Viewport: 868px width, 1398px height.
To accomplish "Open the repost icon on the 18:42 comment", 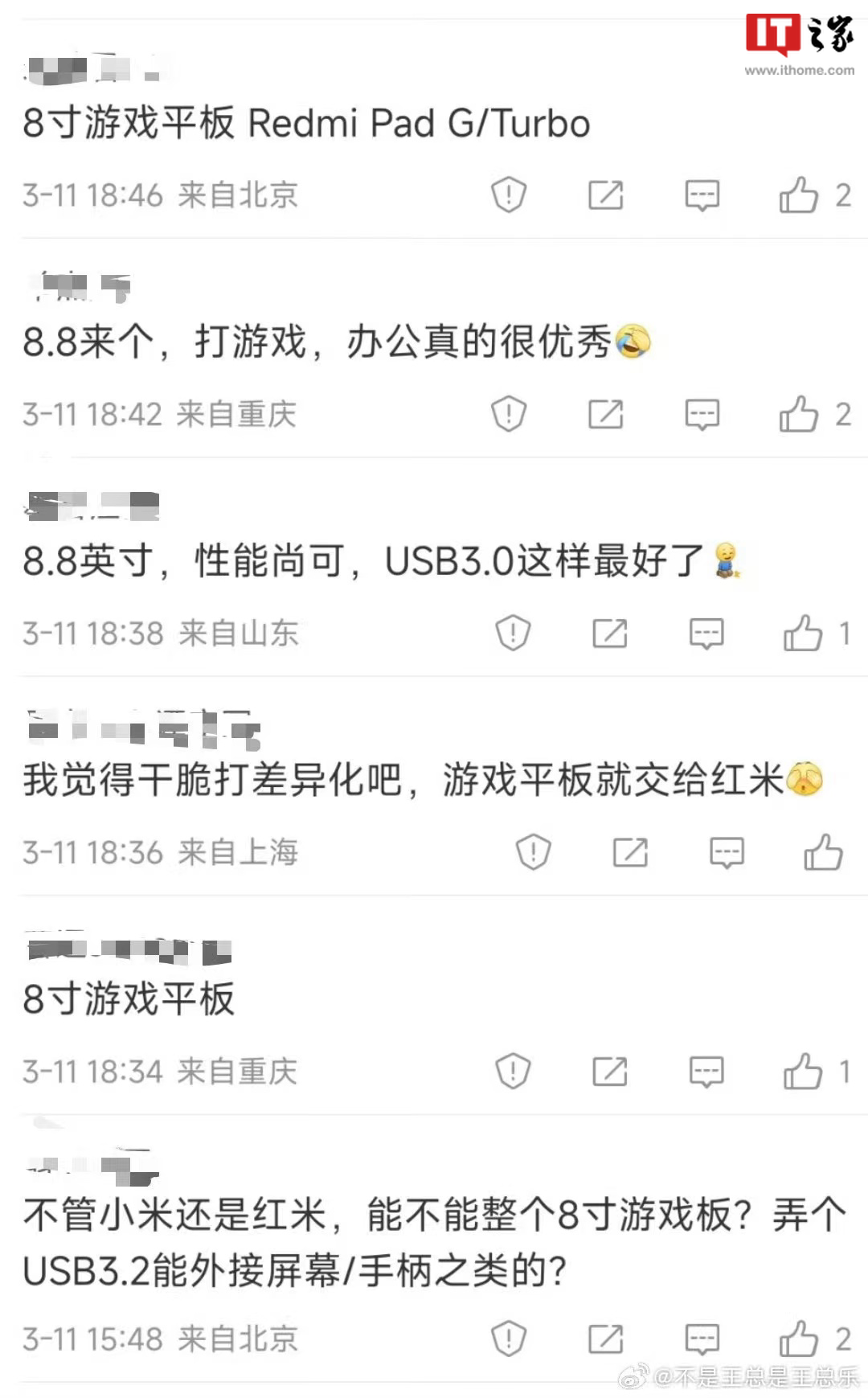I will click(x=607, y=414).
